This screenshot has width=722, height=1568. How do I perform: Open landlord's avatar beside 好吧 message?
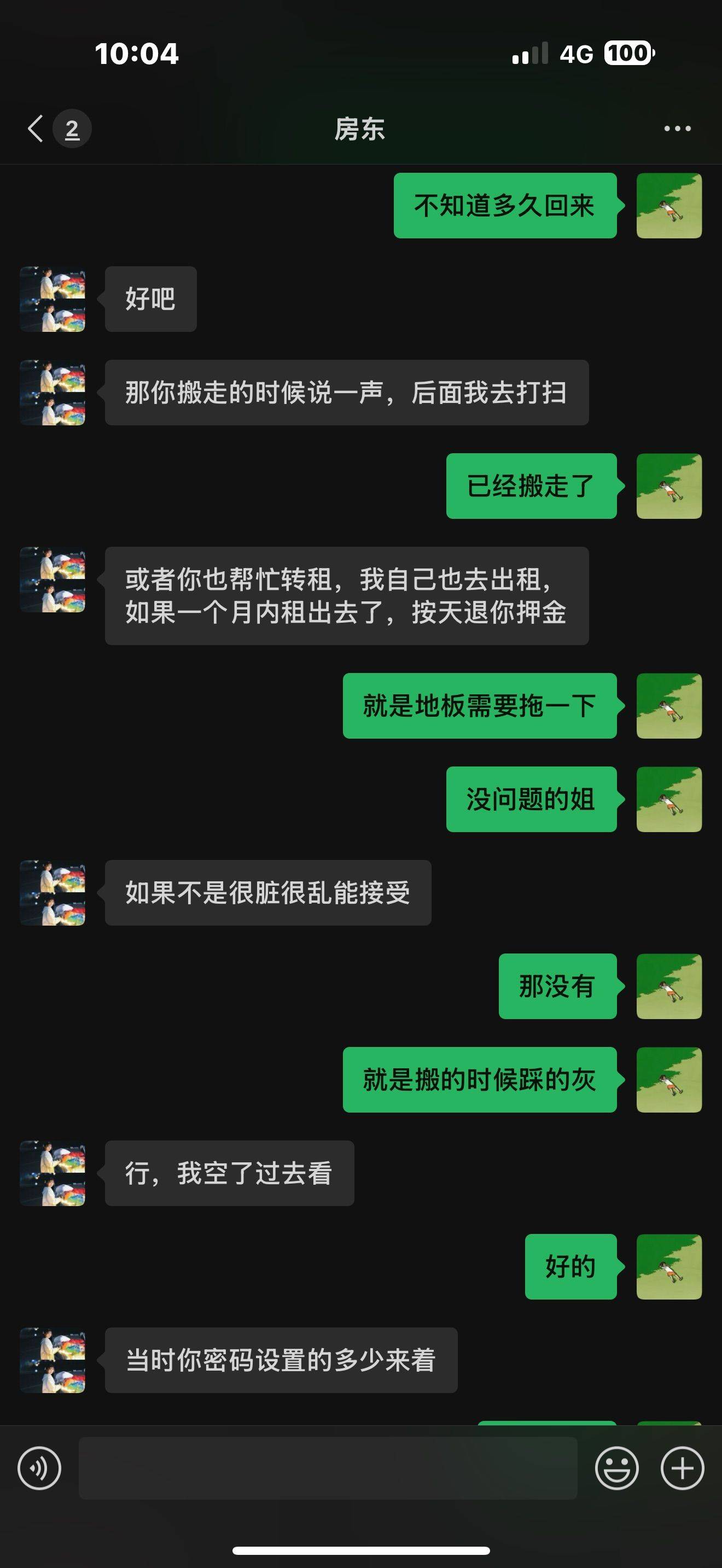pyautogui.click(x=53, y=299)
